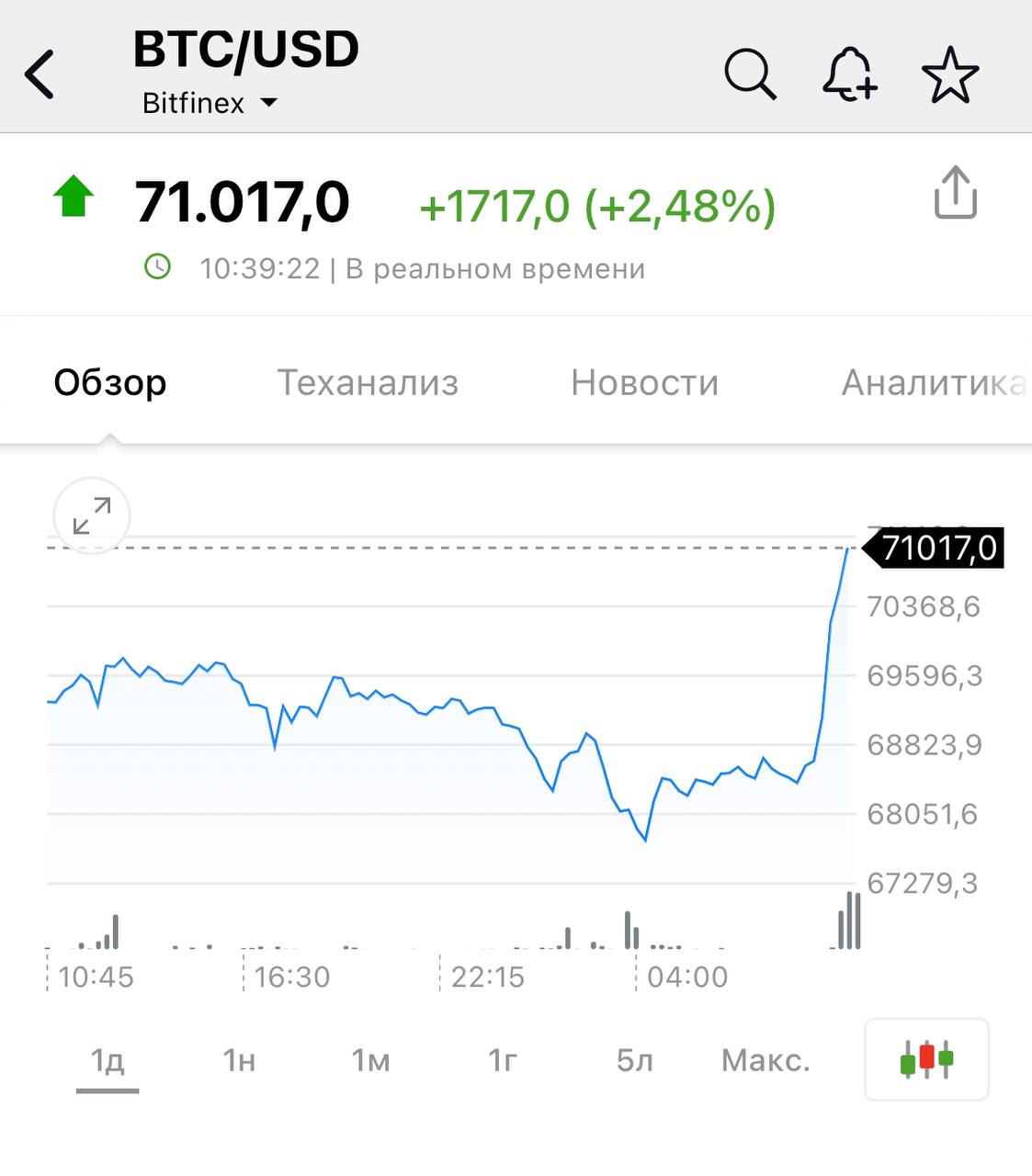
Task: Add BTC/USD to favorites with the star
Action: 950,74
